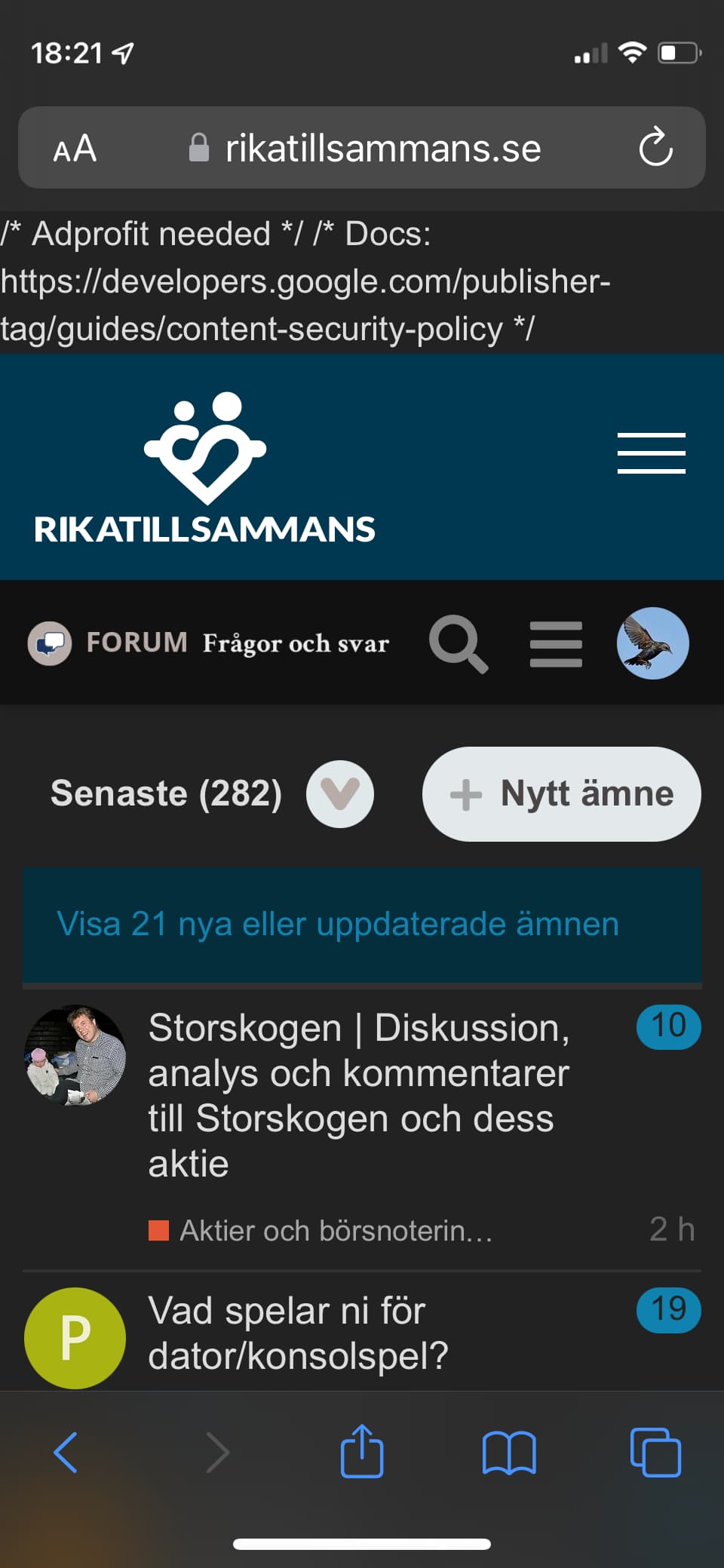The height and width of the screenshot is (1568, 724).
Task: Open the thread about dator/konsolspel
Action: (x=298, y=1333)
